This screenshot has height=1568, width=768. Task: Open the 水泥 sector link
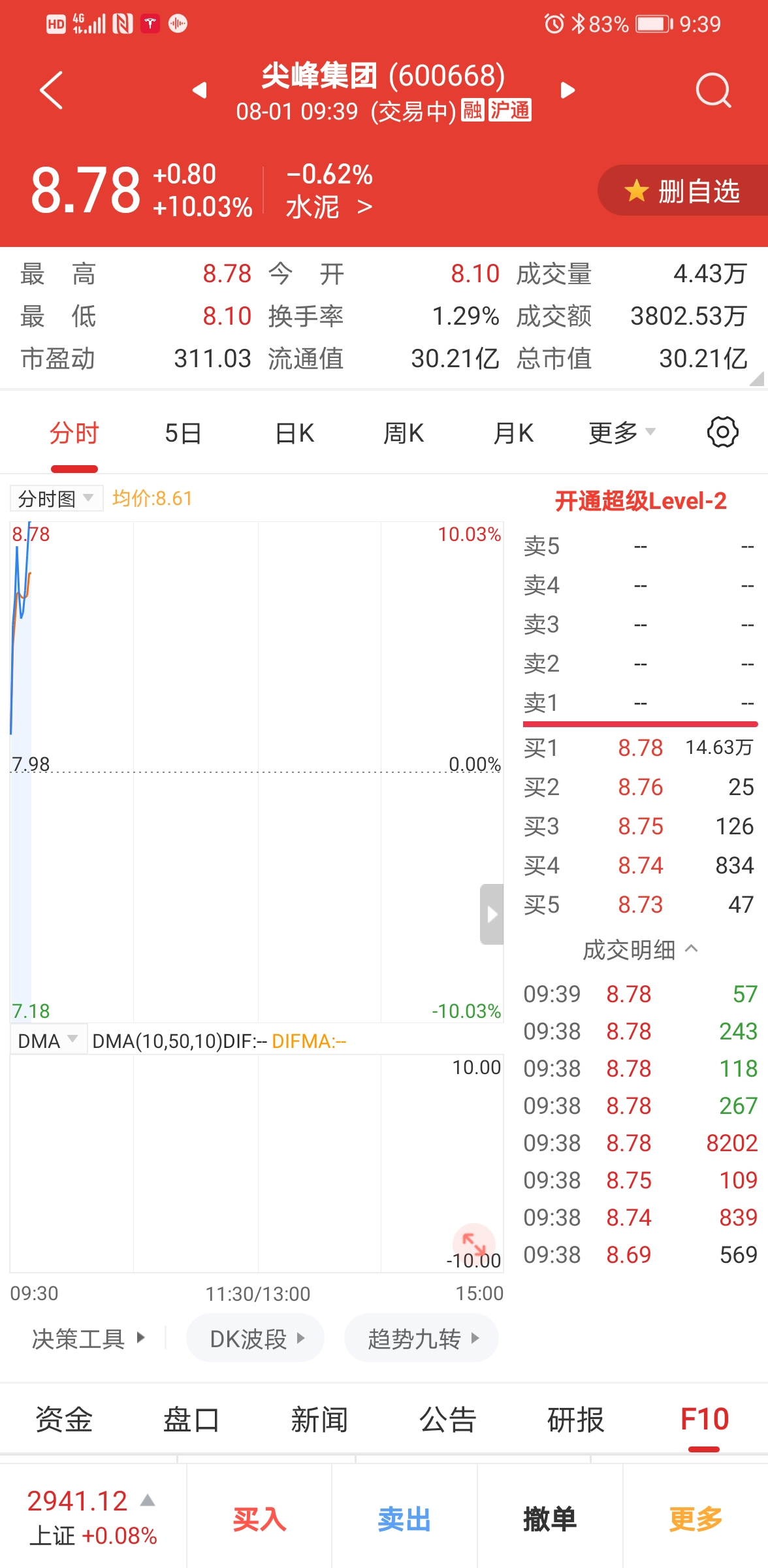(329, 208)
